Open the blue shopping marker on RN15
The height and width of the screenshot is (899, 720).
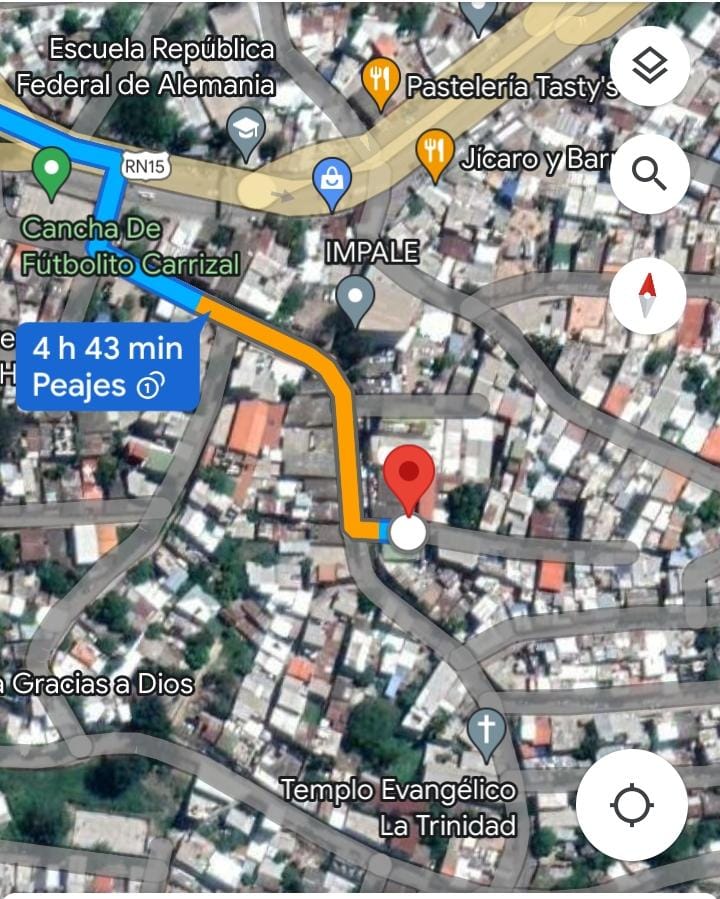tap(331, 183)
